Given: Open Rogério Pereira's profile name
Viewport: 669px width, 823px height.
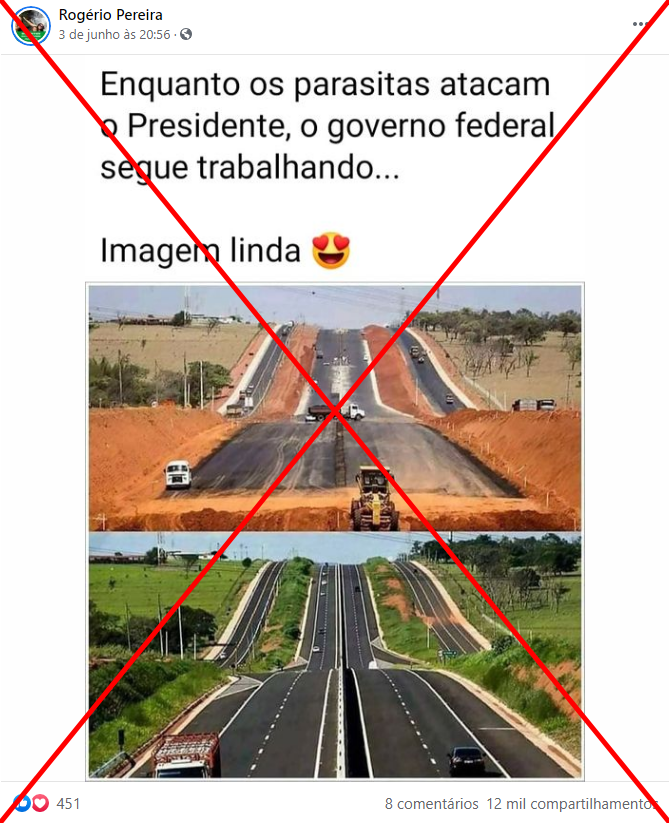Looking at the screenshot, I should [x=111, y=15].
